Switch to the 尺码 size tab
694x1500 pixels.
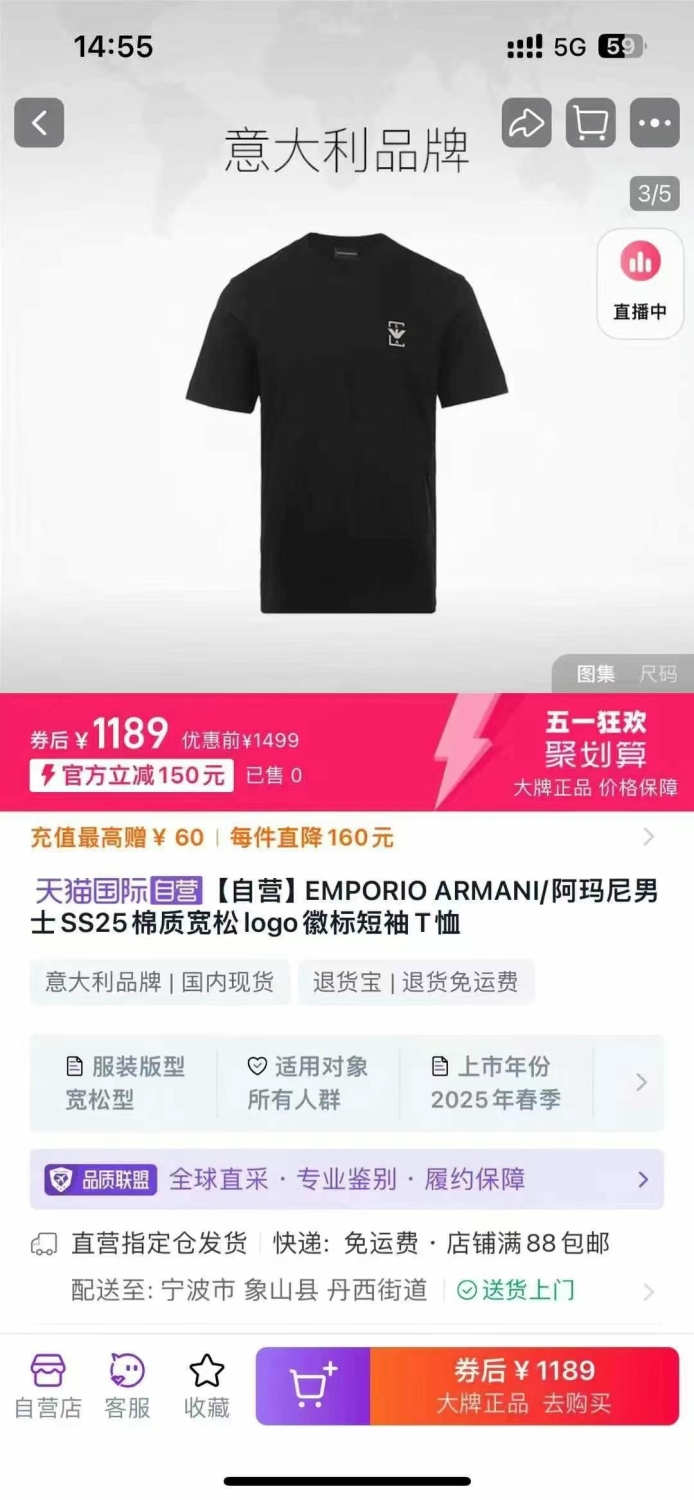658,674
